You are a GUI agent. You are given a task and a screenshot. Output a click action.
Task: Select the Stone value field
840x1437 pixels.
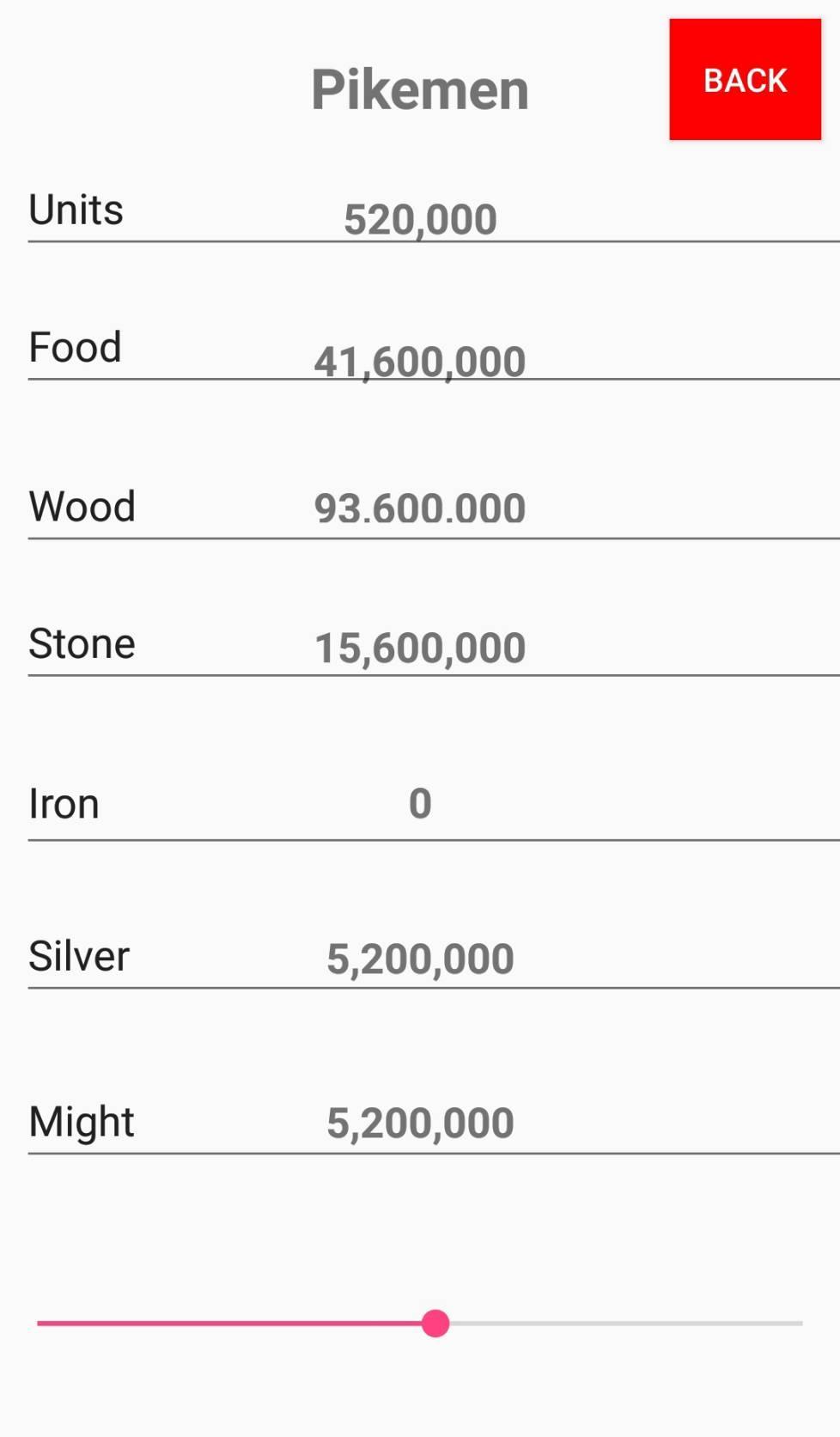421,646
